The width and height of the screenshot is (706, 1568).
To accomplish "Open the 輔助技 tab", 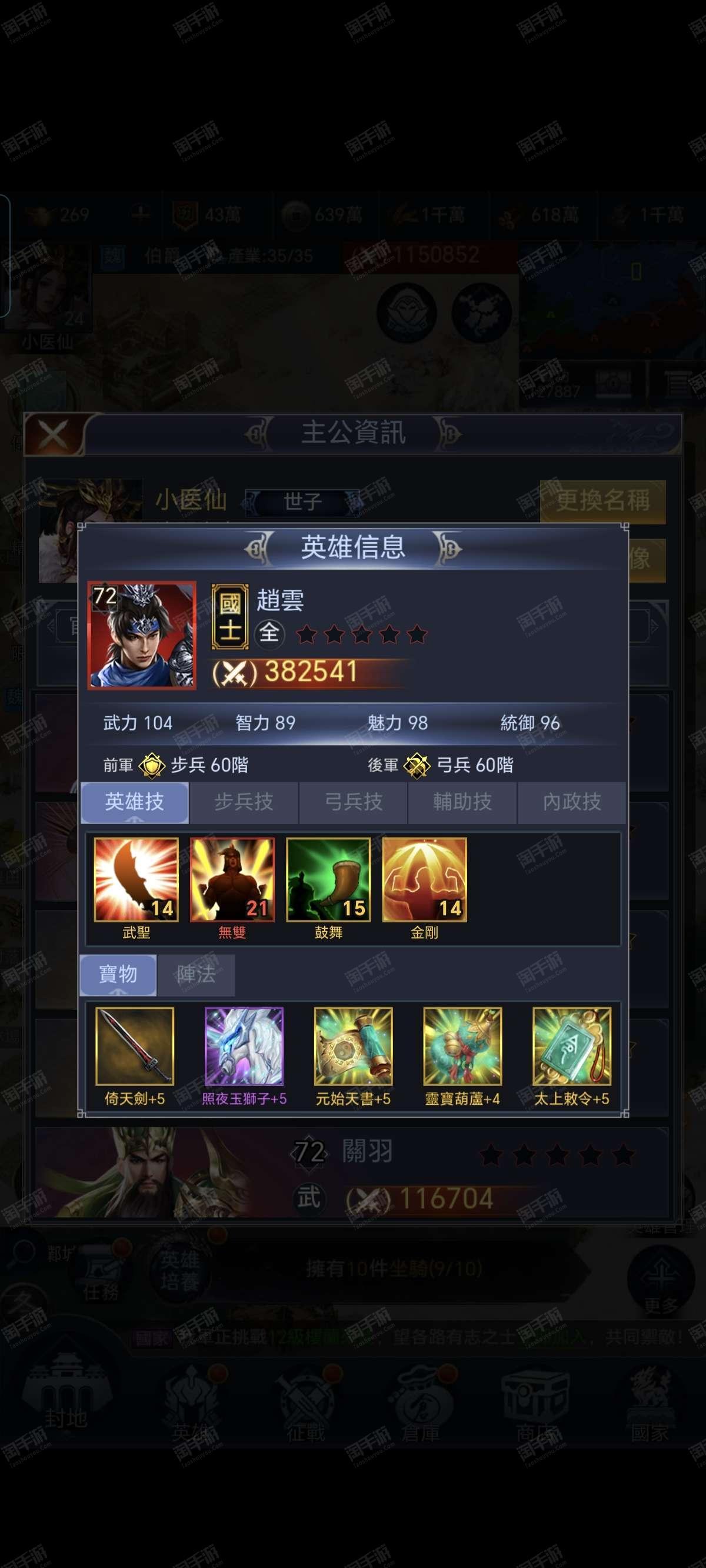I will 462,802.
